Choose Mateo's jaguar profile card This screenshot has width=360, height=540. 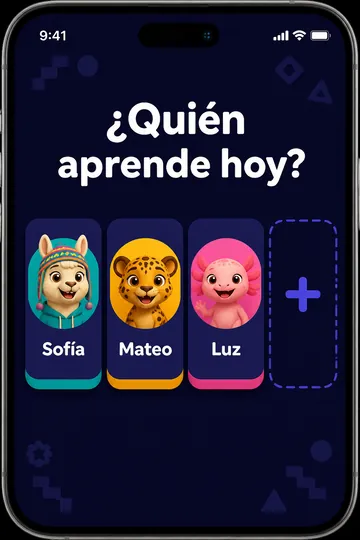tap(145, 304)
